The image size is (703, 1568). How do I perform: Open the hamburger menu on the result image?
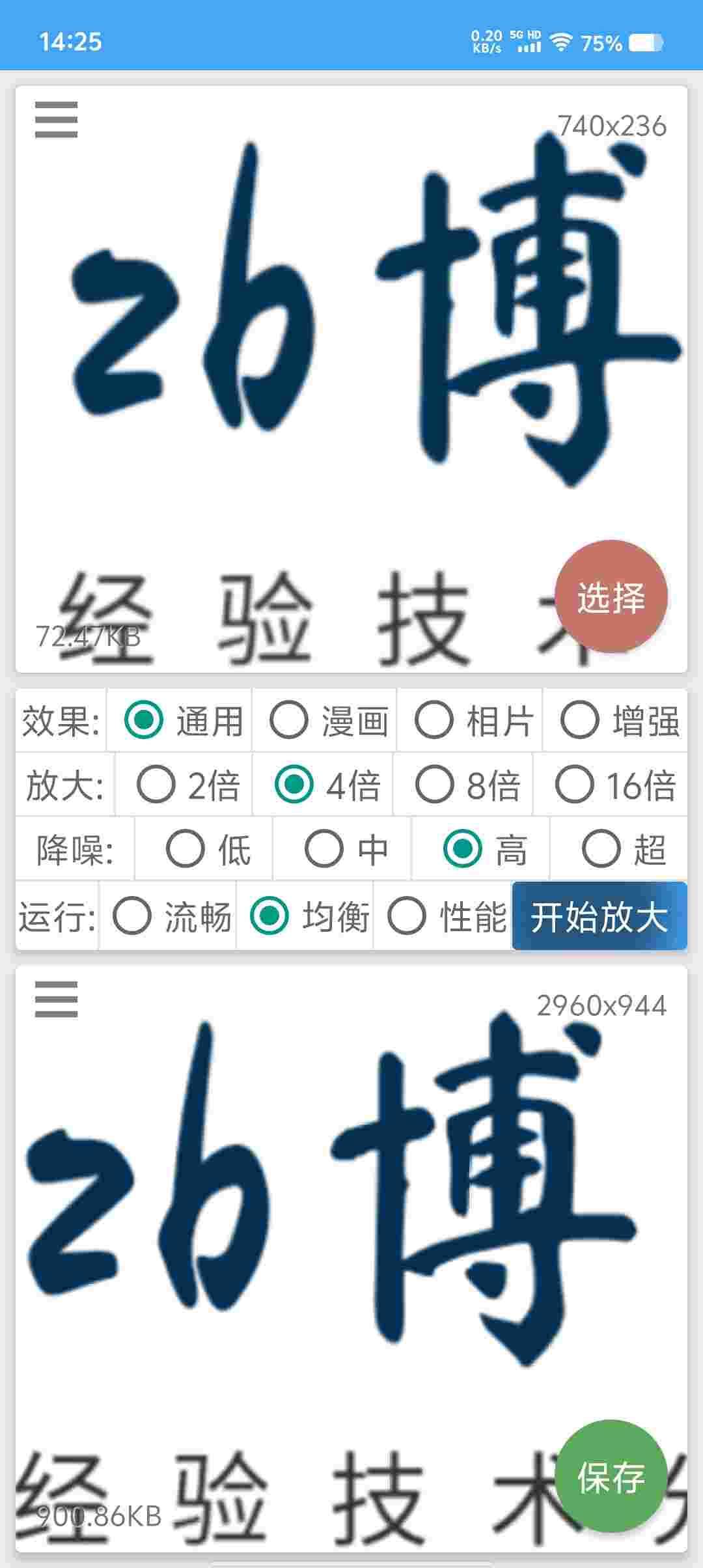pyautogui.click(x=56, y=999)
